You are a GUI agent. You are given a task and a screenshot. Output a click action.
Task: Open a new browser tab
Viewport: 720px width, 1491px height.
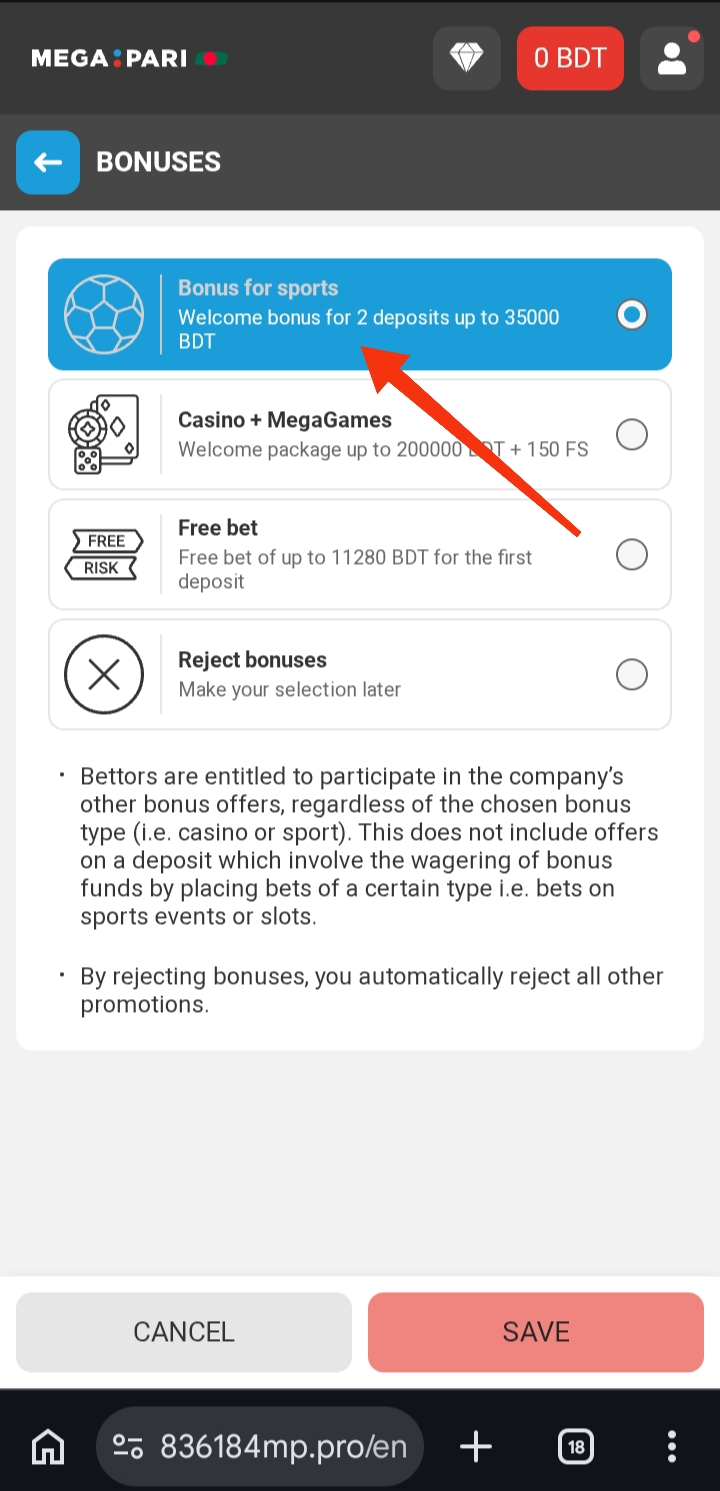pos(476,1447)
